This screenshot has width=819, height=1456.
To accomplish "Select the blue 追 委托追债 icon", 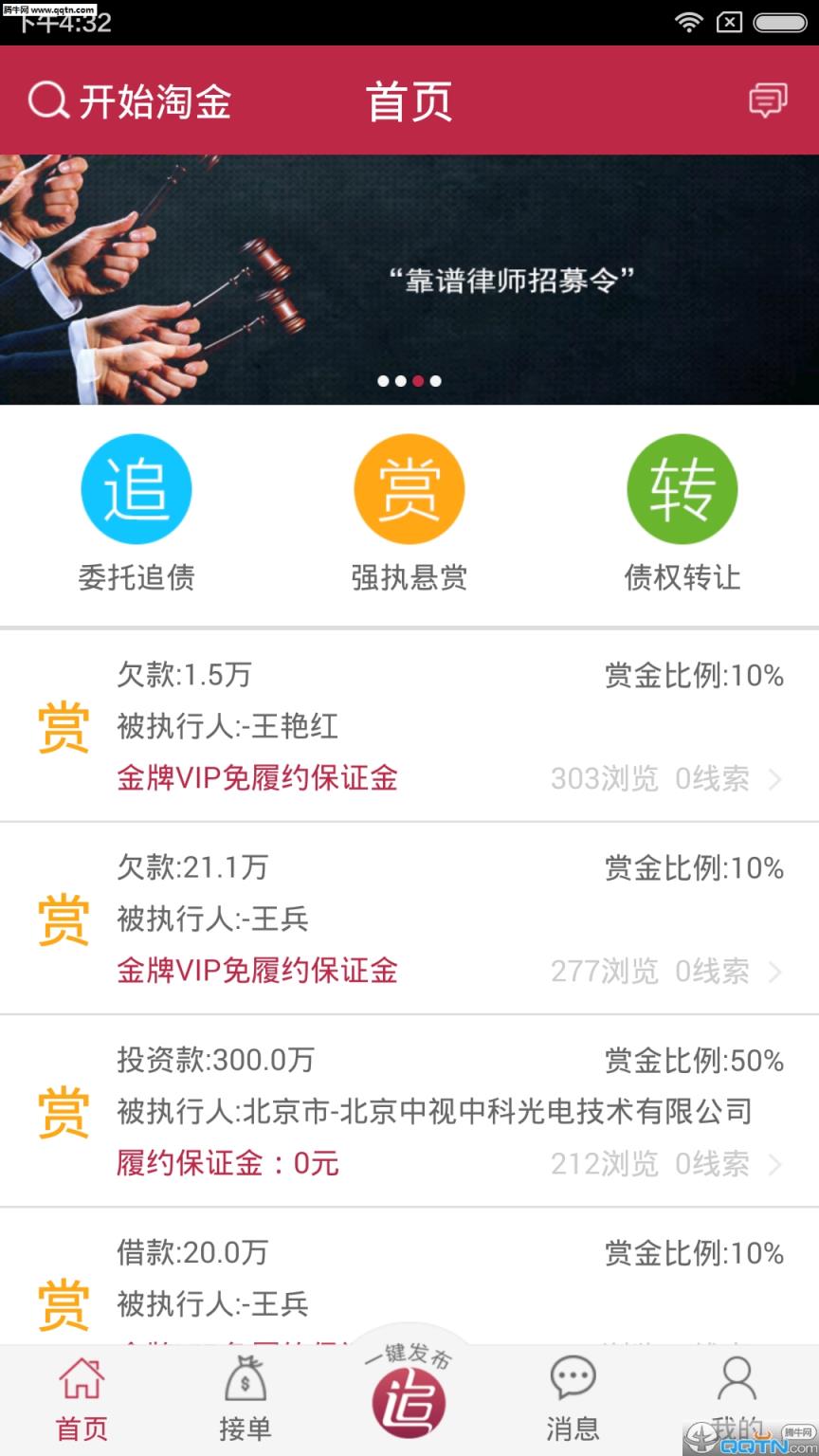I will click(x=136, y=489).
